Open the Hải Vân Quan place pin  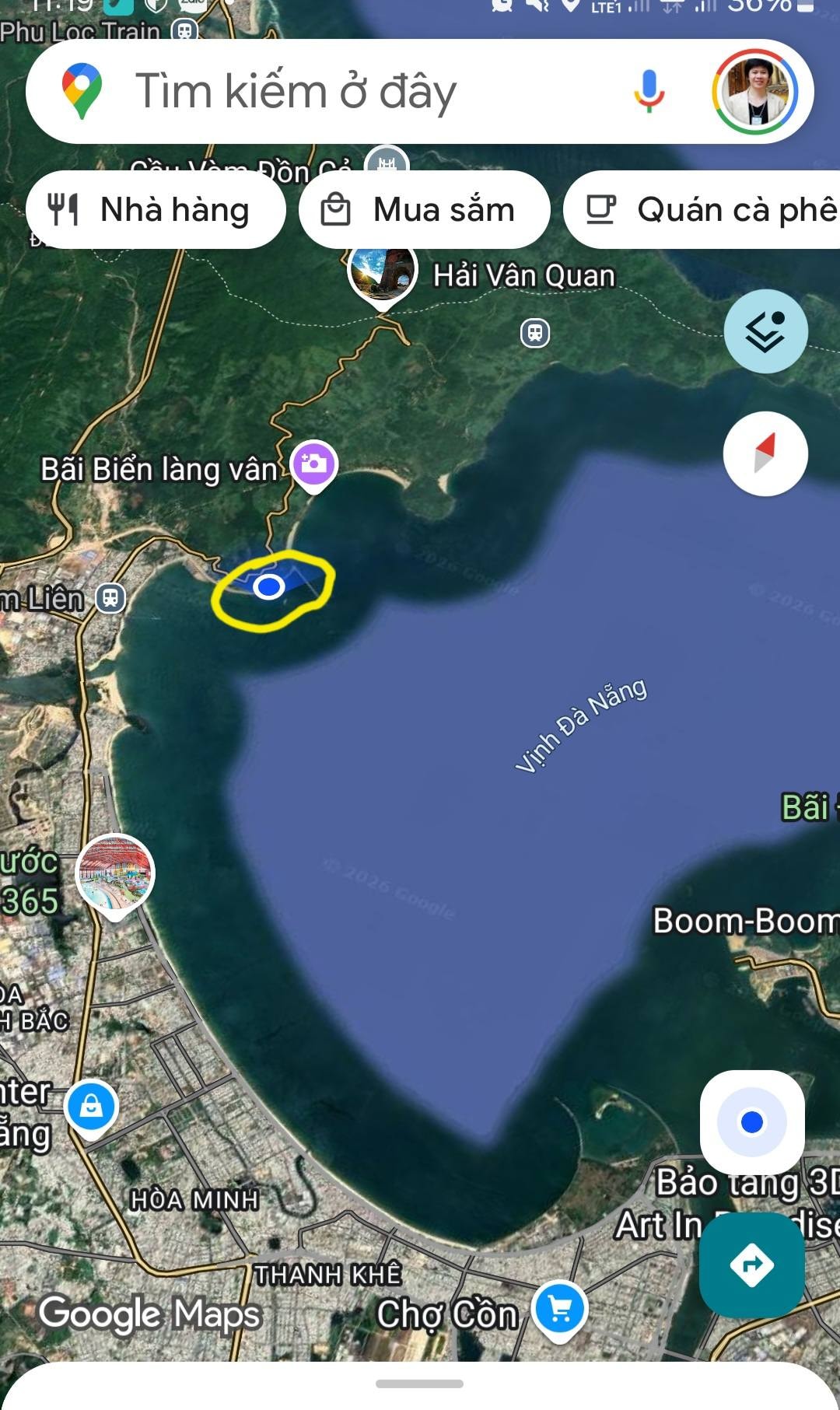click(382, 274)
